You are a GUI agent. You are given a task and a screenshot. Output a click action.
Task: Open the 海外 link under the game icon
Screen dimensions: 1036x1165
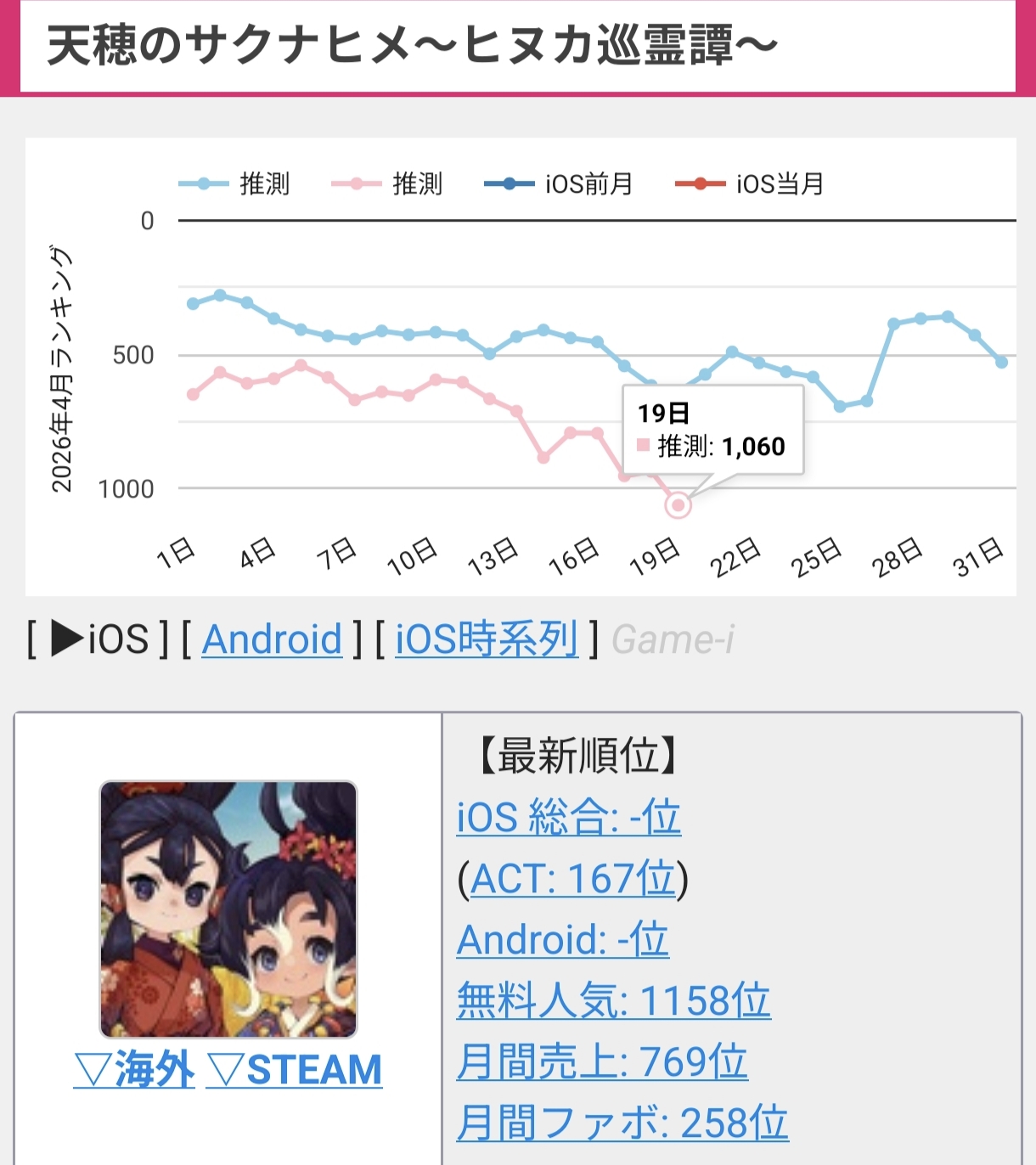(134, 1069)
